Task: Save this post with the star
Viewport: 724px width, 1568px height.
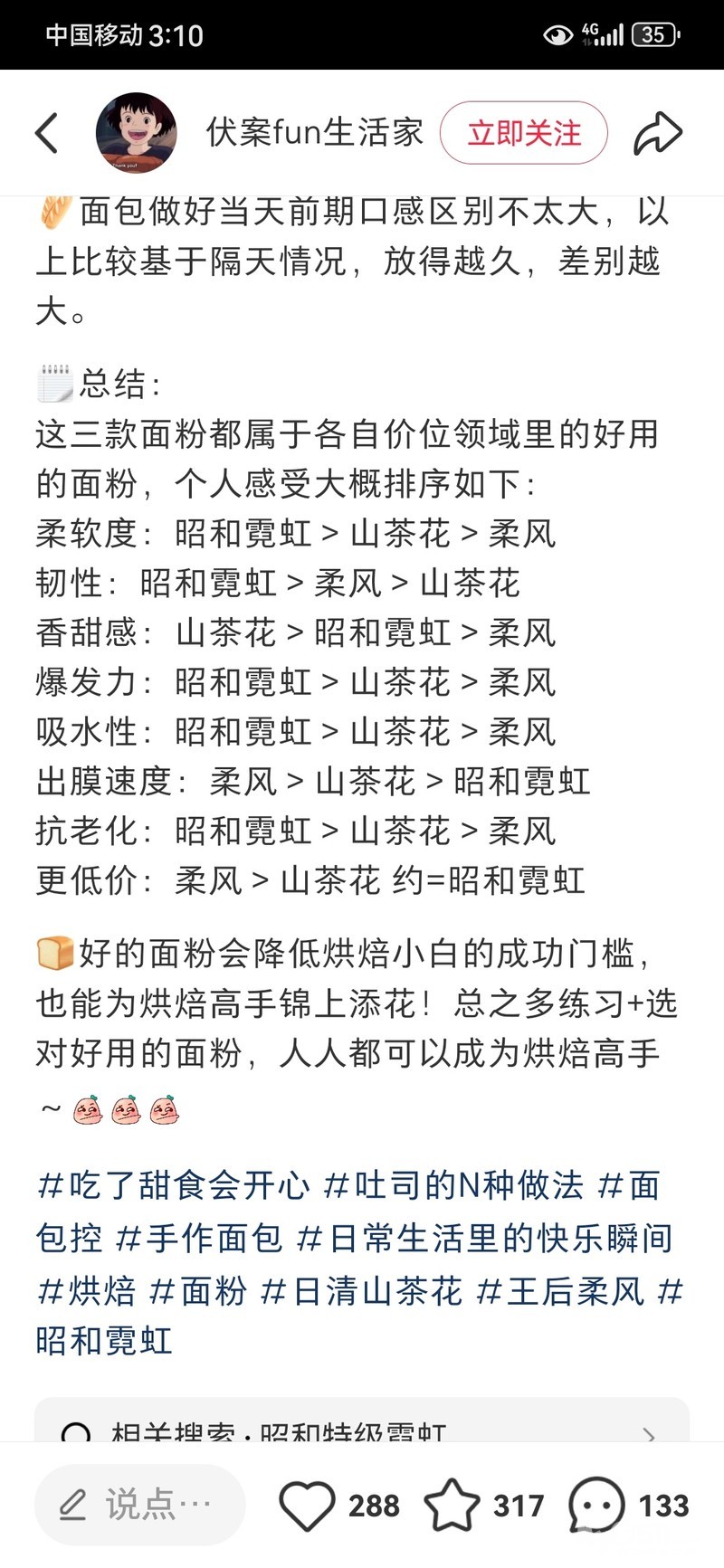Action: [x=452, y=1506]
